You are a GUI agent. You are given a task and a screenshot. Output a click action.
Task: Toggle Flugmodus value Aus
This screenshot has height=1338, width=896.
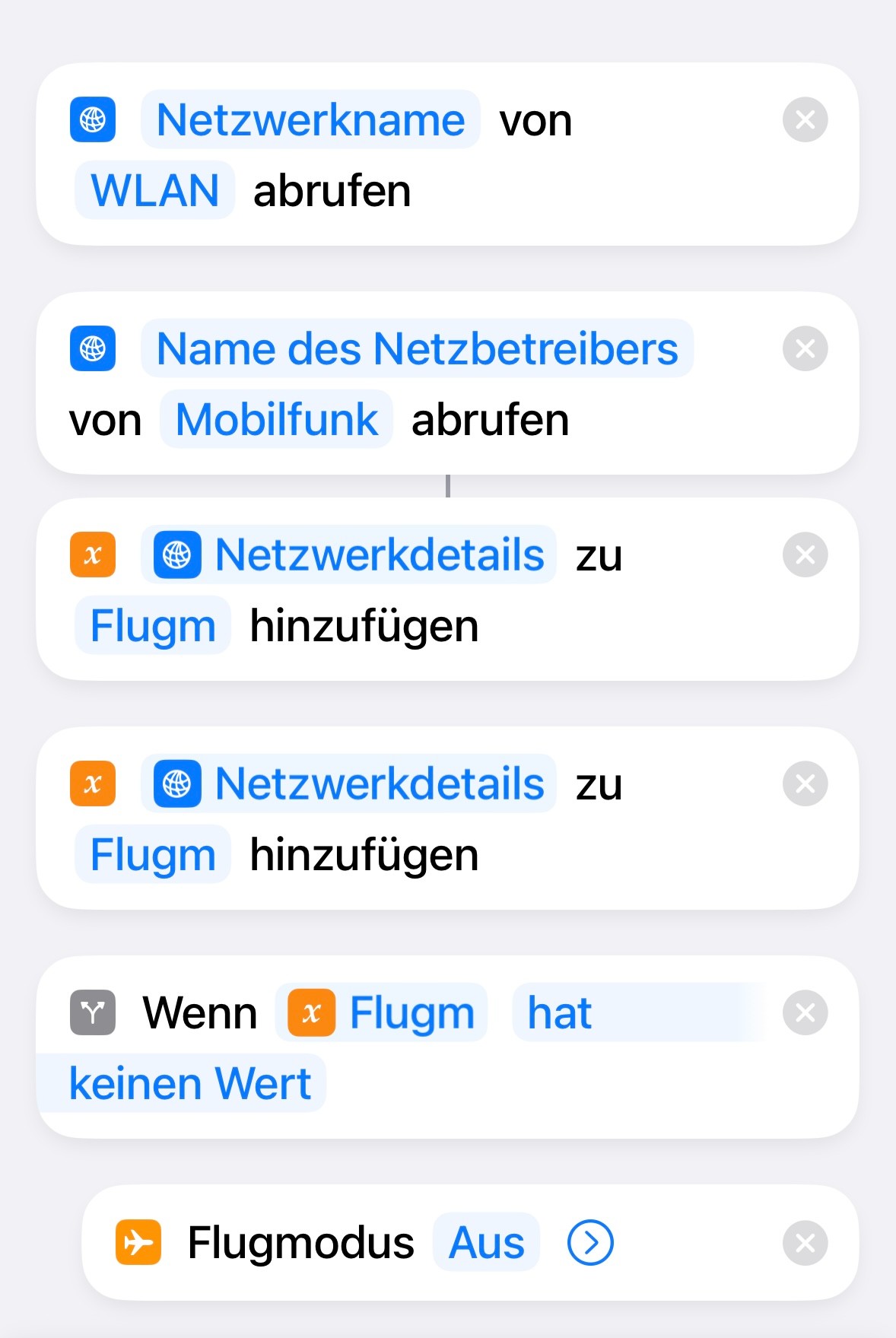[x=486, y=1243]
